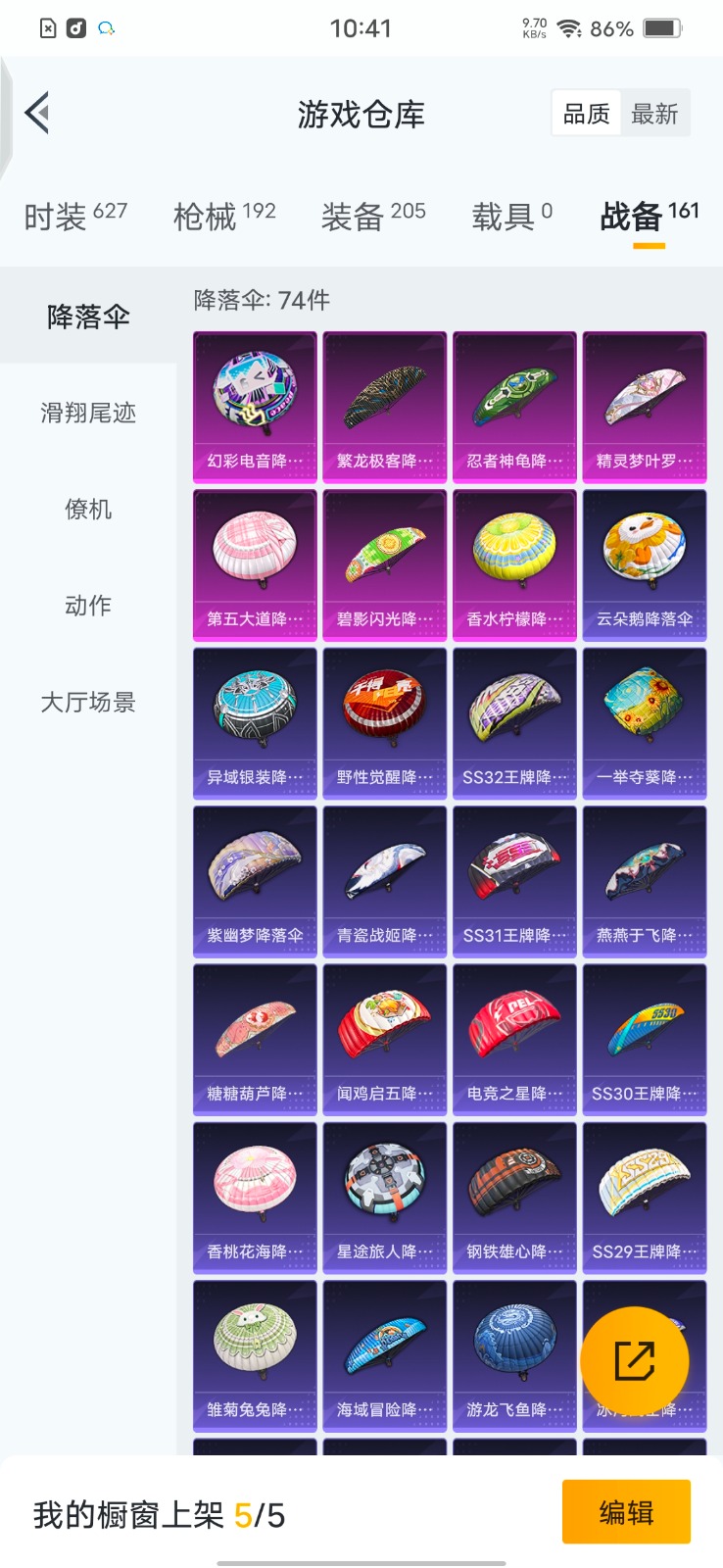This screenshot has width=723, height=1568.
Task: Go back from 游戏仓库
Action: click(37, 114)
